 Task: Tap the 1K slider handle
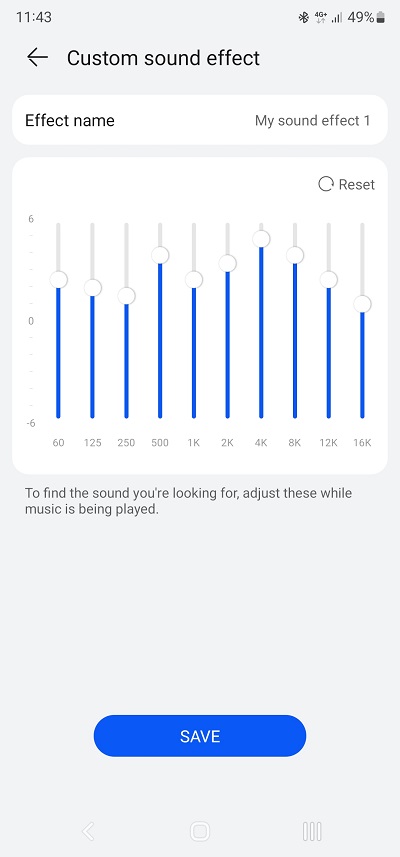coord(193,280)
